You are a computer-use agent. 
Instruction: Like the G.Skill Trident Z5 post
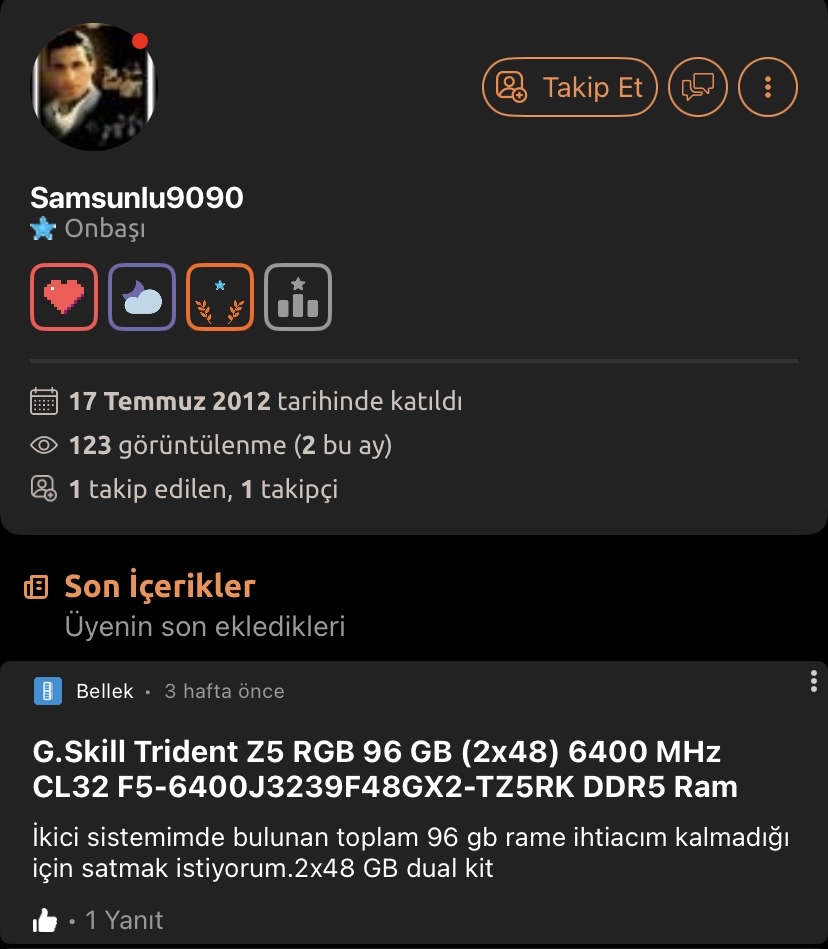tap(45, 920)
